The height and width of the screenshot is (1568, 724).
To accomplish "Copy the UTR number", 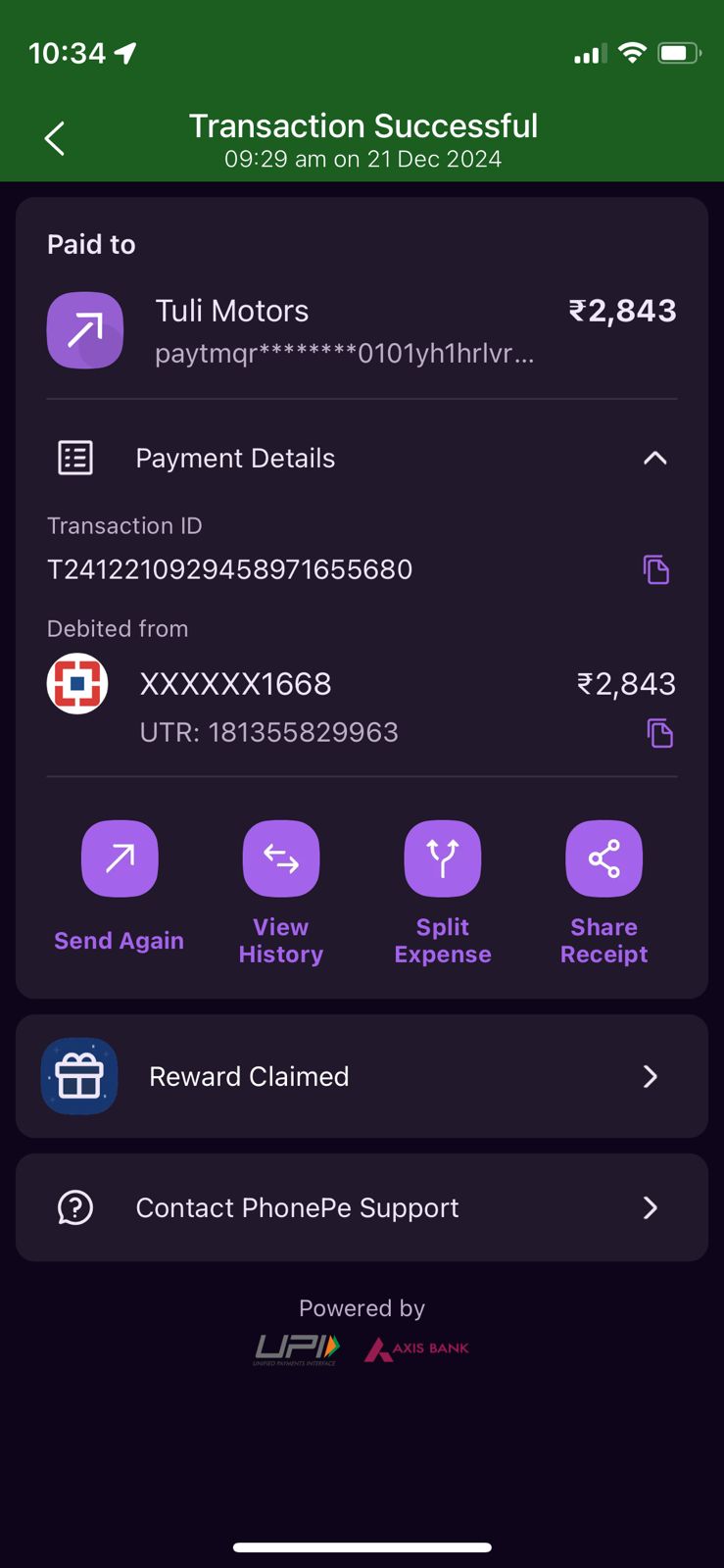I will click(659, 733).
